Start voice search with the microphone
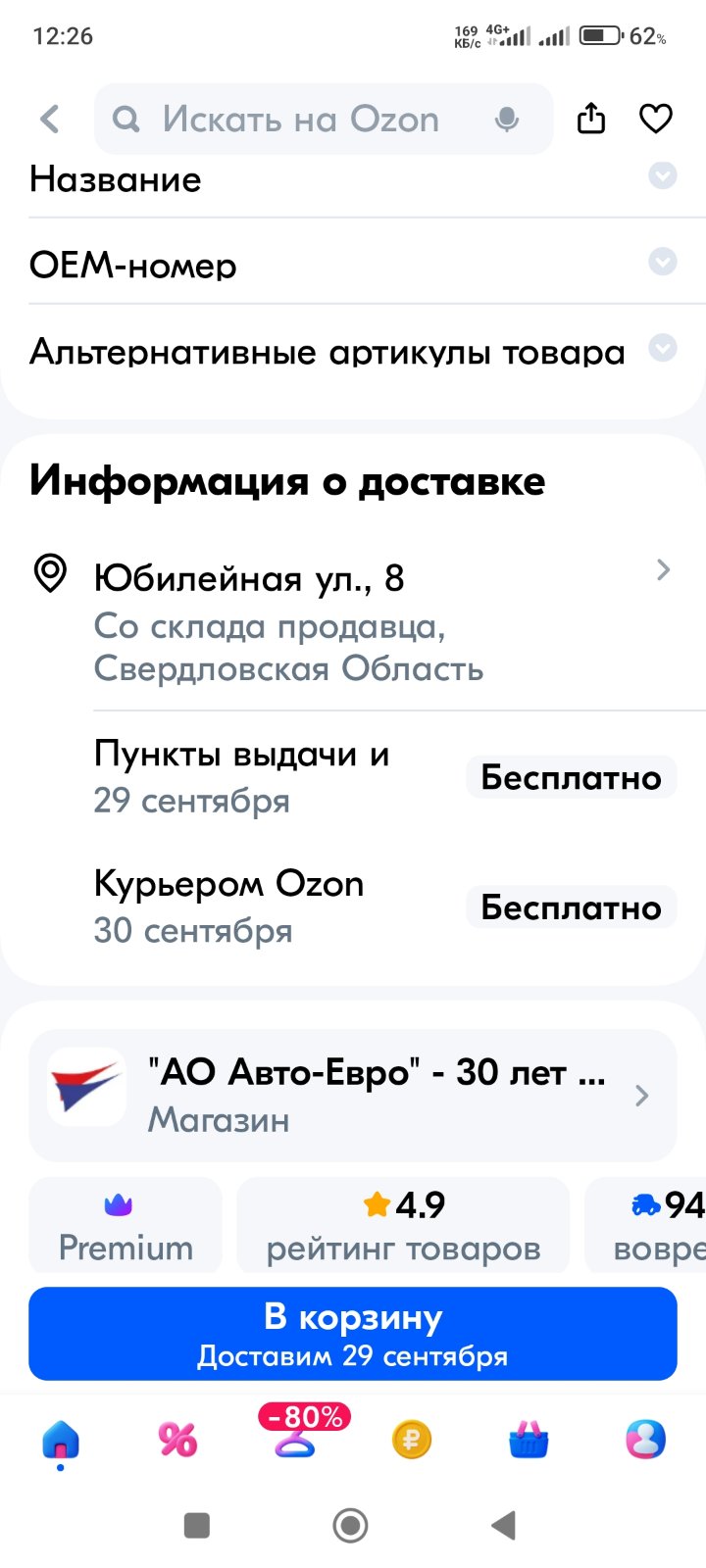The image size is (706, 1568). click(x=507, y=120)
